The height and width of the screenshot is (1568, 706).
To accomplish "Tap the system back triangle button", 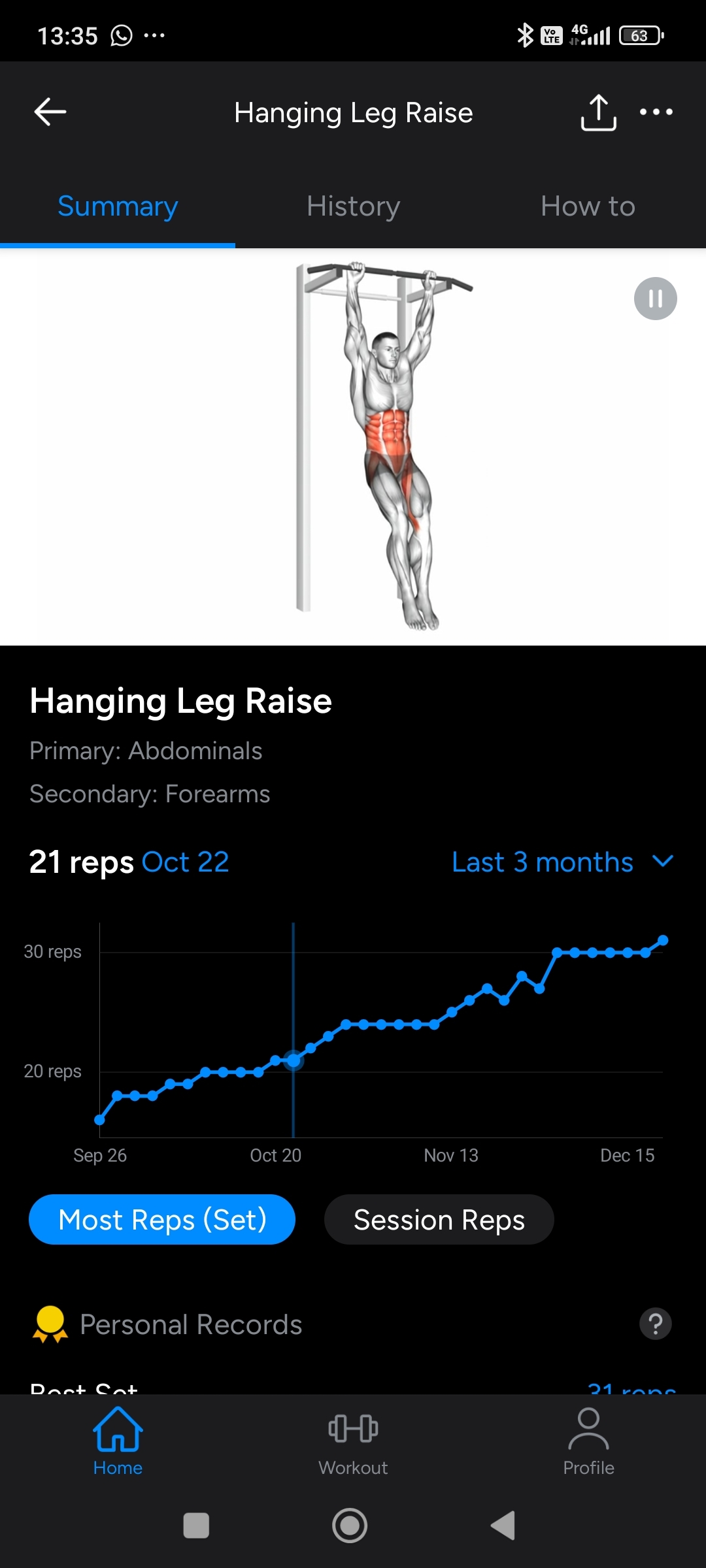I will pyautogui.click(x=503, y=1526).
